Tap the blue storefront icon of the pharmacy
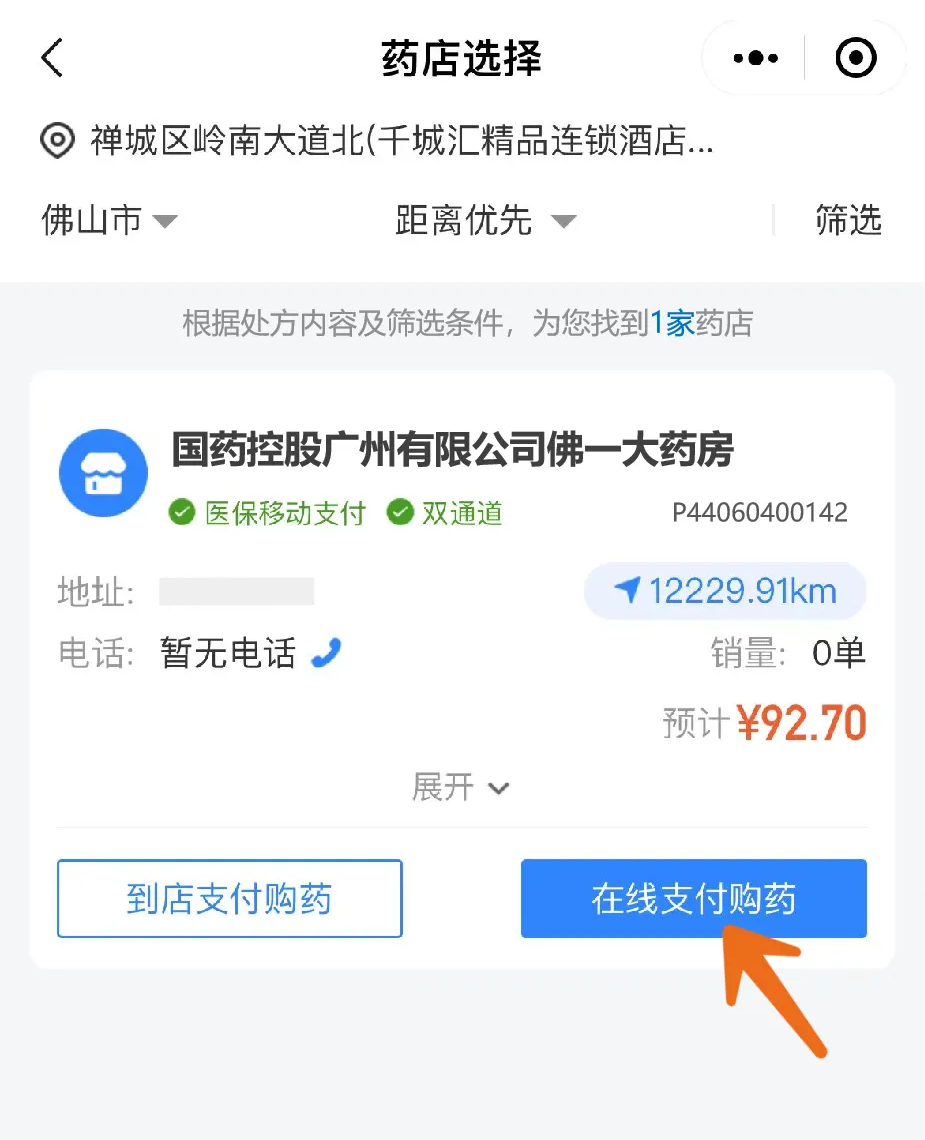925x1140 pixels. click(102, 472)
